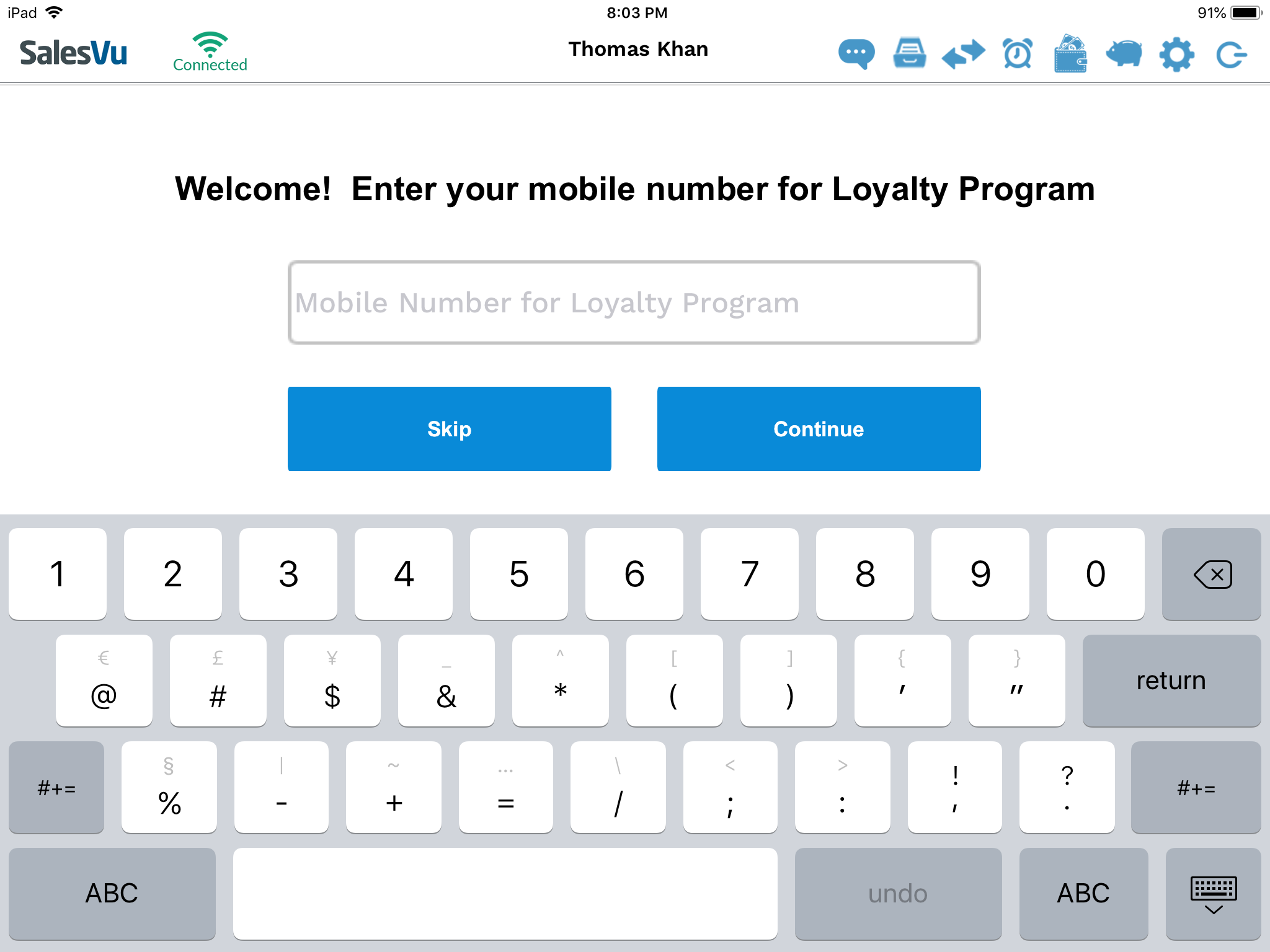Viewport: 1270px width, 952px height.
Task: Open the chat messages icon
Action: click(856, 55)
